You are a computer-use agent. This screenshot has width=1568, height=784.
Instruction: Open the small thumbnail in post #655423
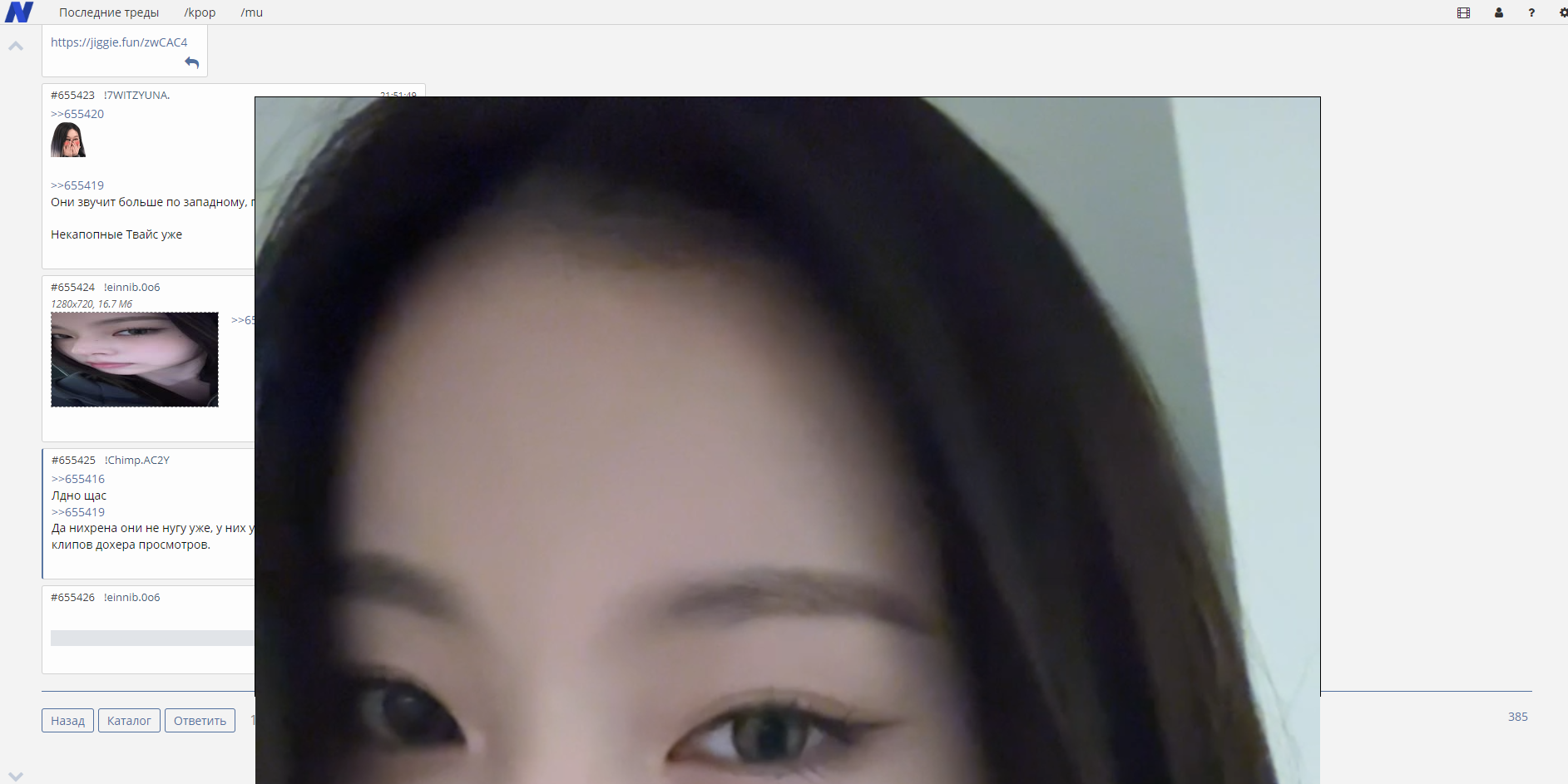68,140
